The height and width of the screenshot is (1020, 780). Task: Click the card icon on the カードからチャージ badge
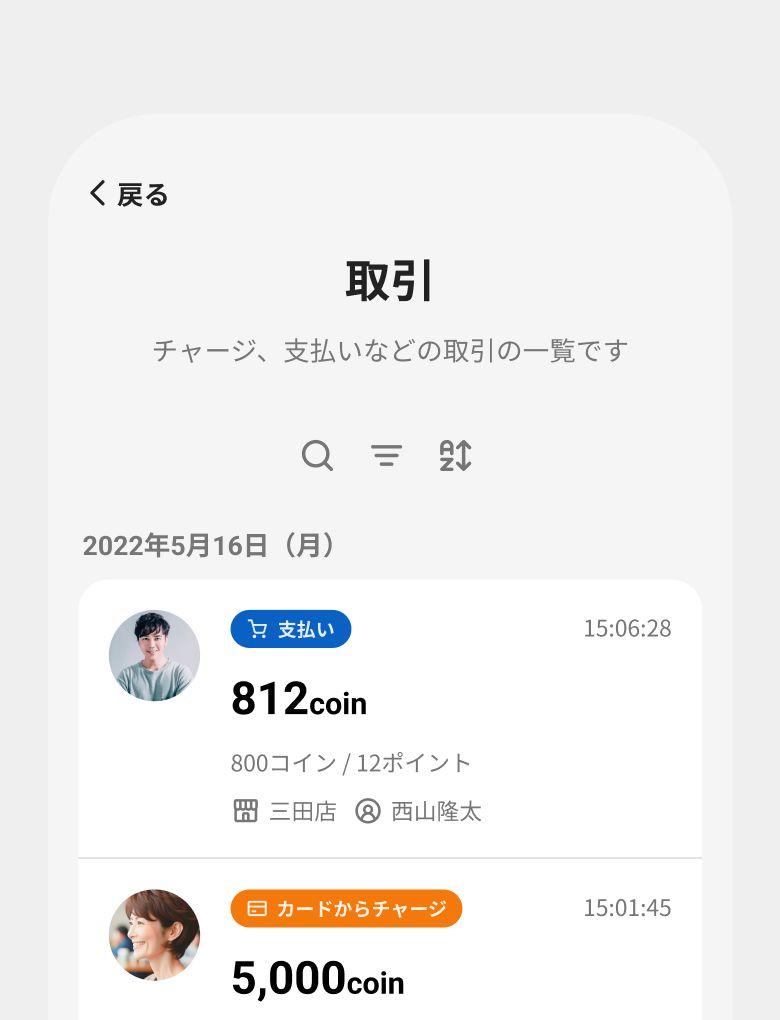pyautogui.click(x=257, y=908)
